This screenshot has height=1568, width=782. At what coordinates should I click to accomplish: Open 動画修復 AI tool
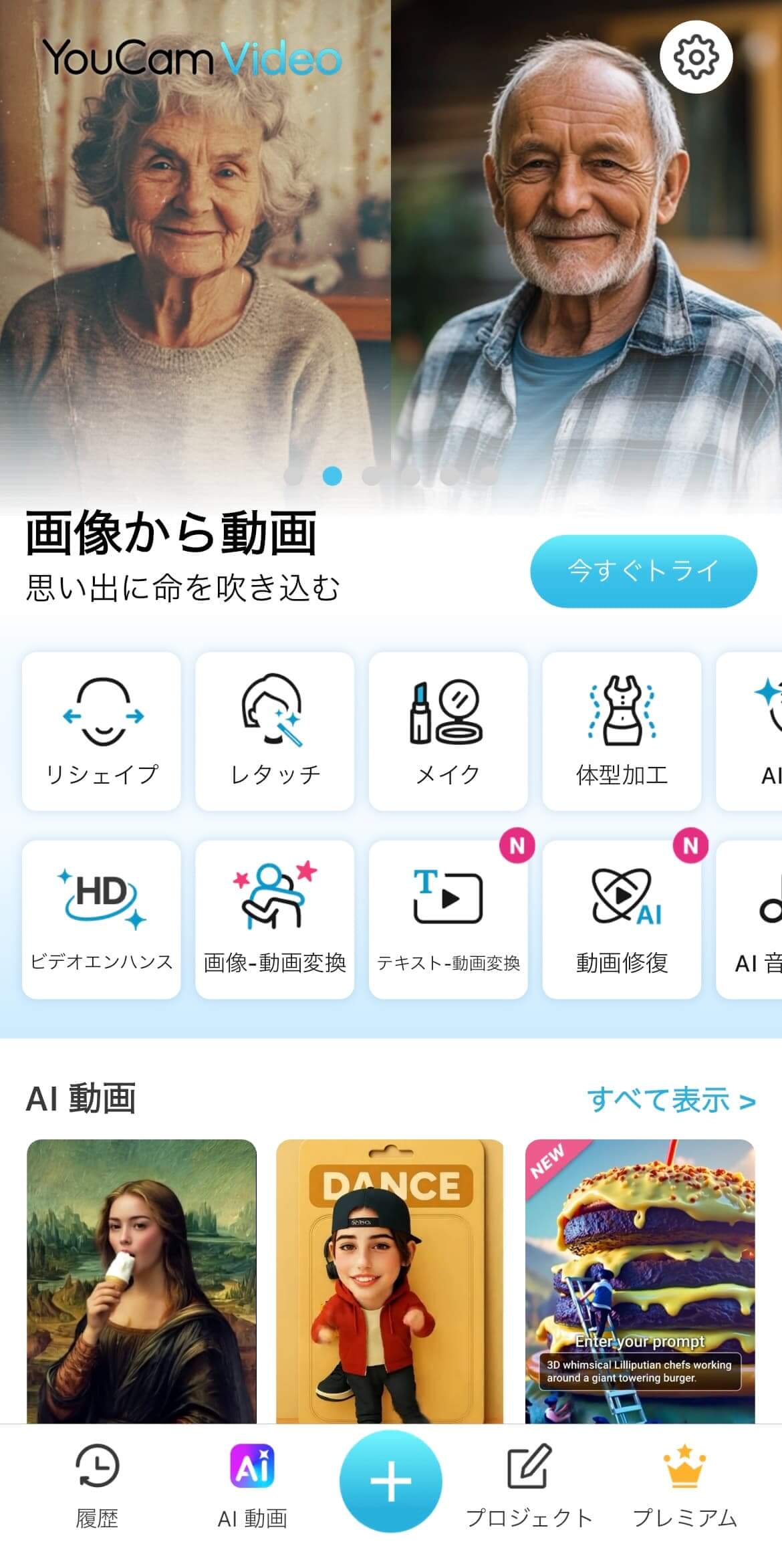(x=622, y=919)
